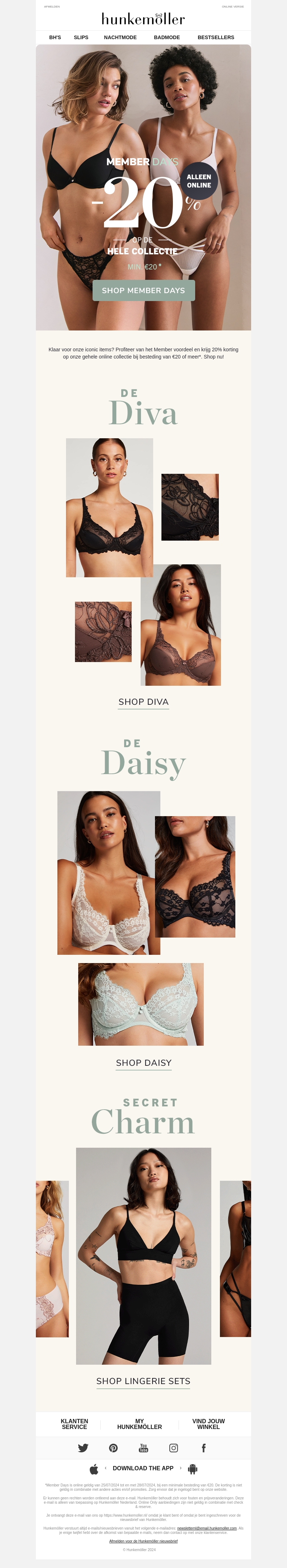The image size is (287, 1568).
Task: Visit the Instagram icon
Action: pos(173,1448)
